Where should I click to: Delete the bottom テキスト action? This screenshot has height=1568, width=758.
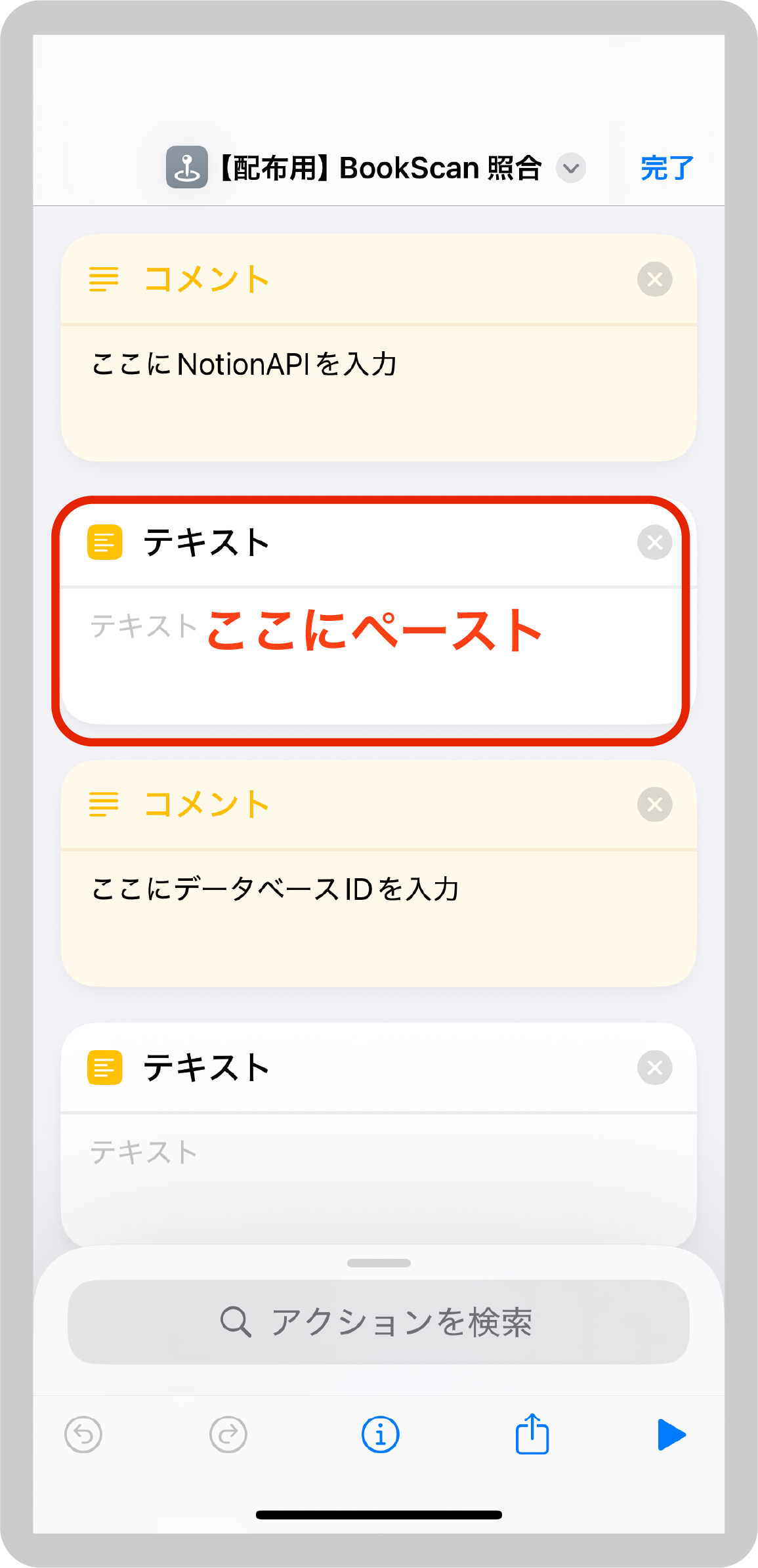point(654,1068)
